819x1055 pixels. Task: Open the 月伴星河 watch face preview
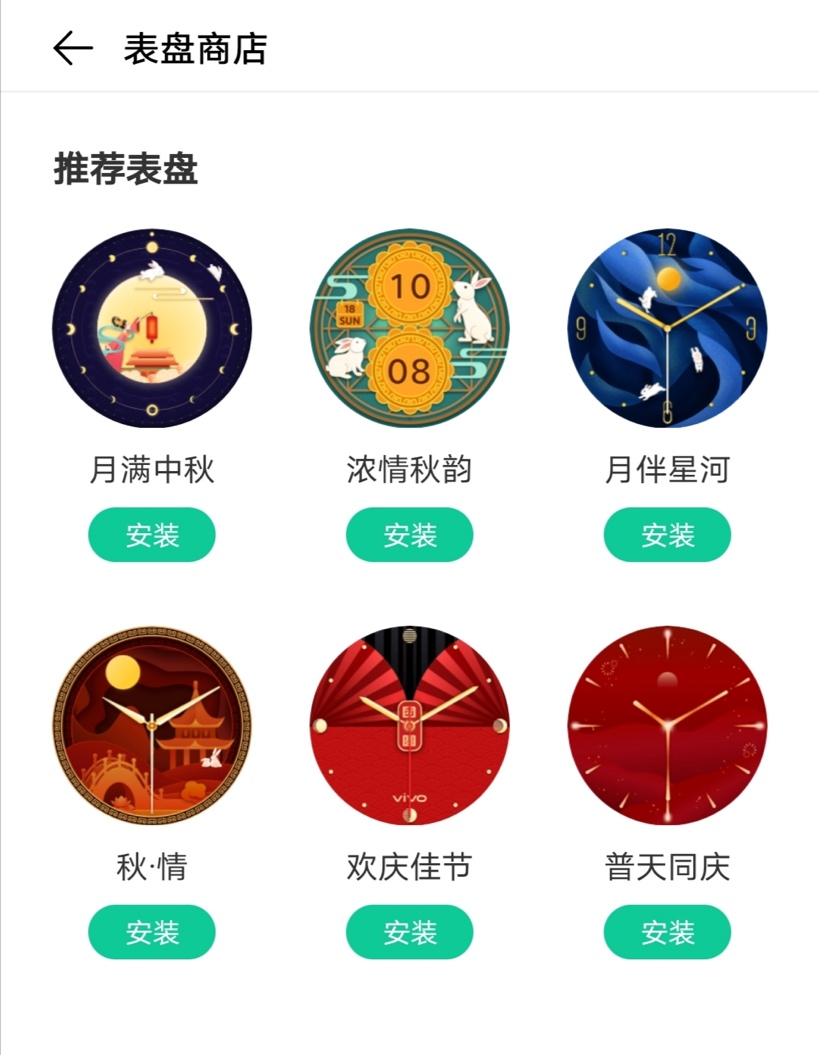pyautogui.click(x=667, y=328)
